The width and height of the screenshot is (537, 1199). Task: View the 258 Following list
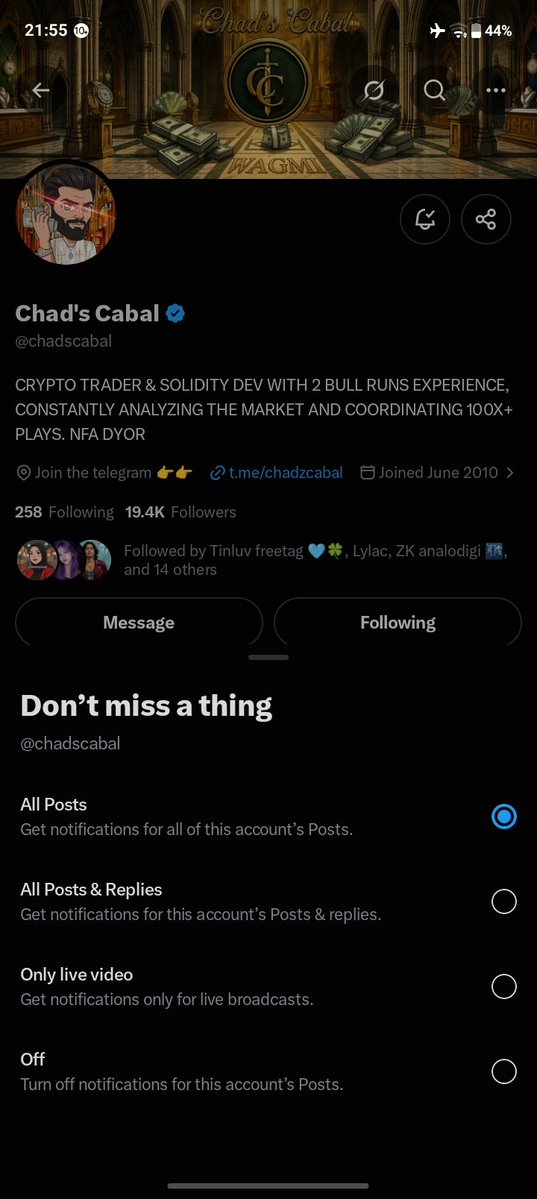64,512
